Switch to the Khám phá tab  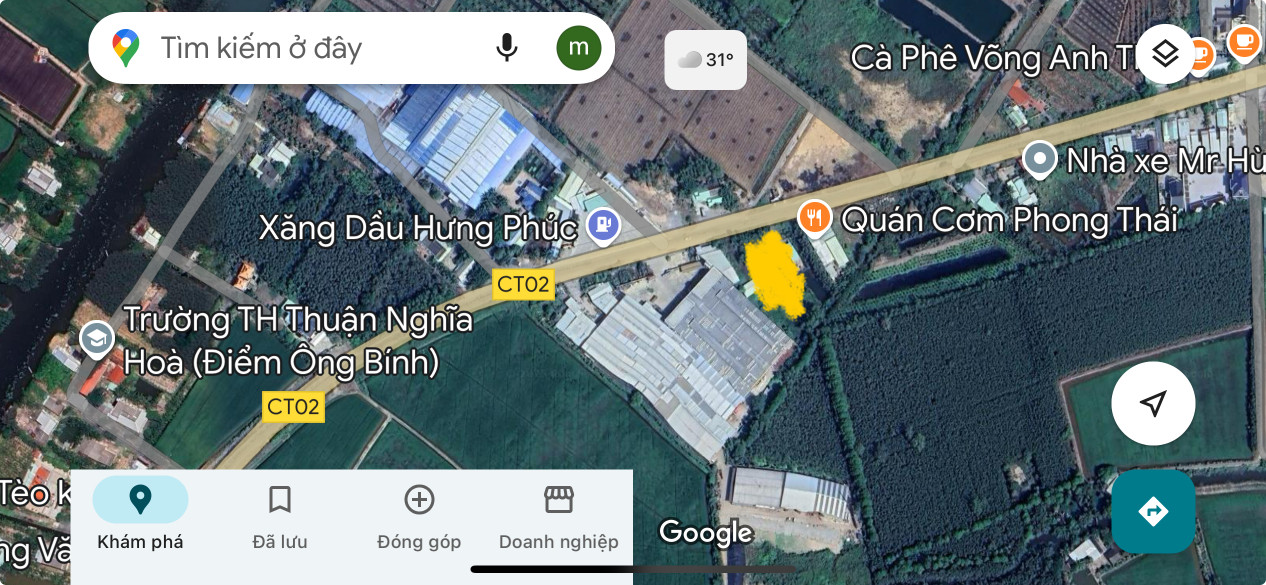140,514
